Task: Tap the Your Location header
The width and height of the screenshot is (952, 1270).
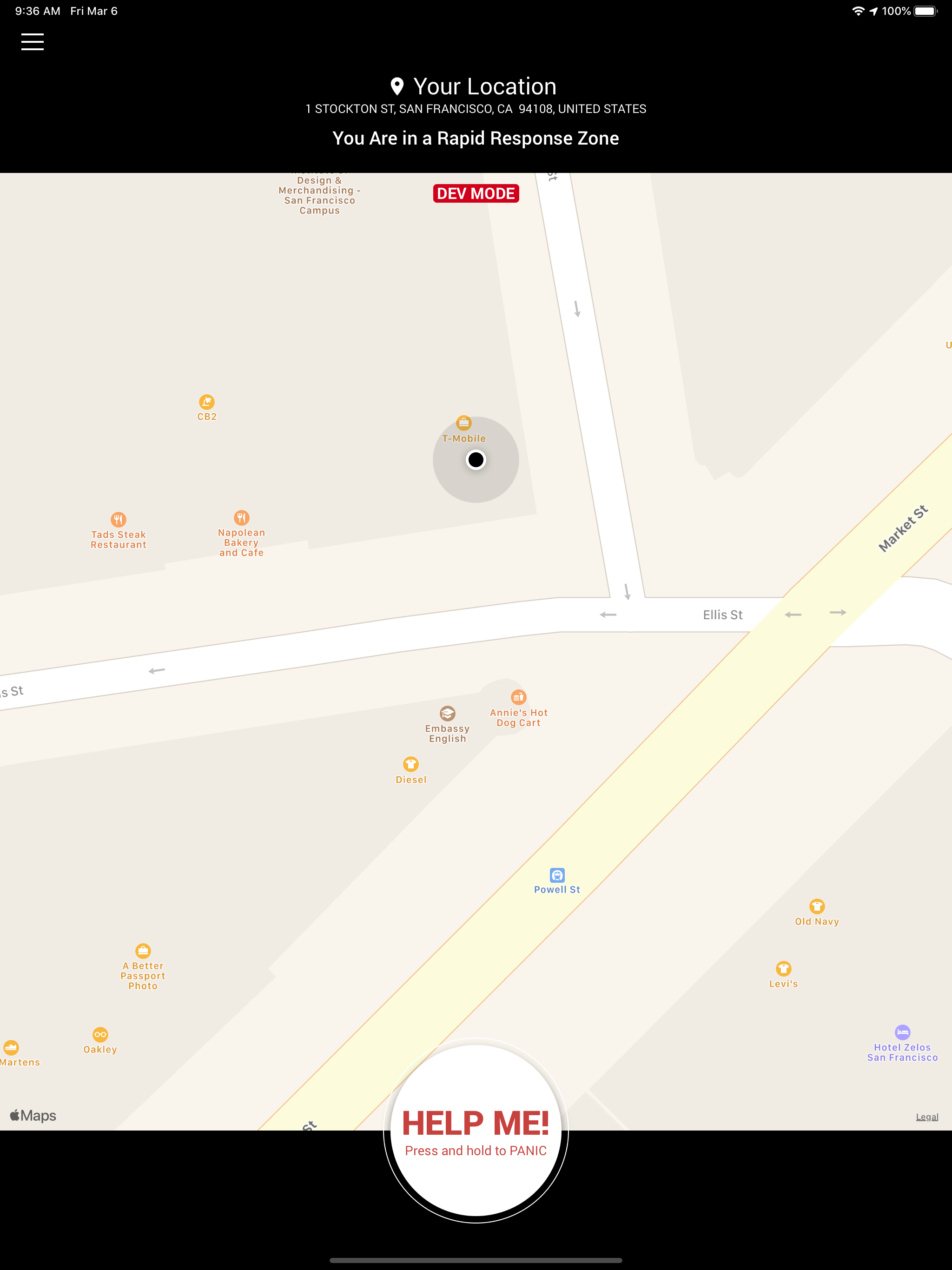Action: click(x=476, y=86)
